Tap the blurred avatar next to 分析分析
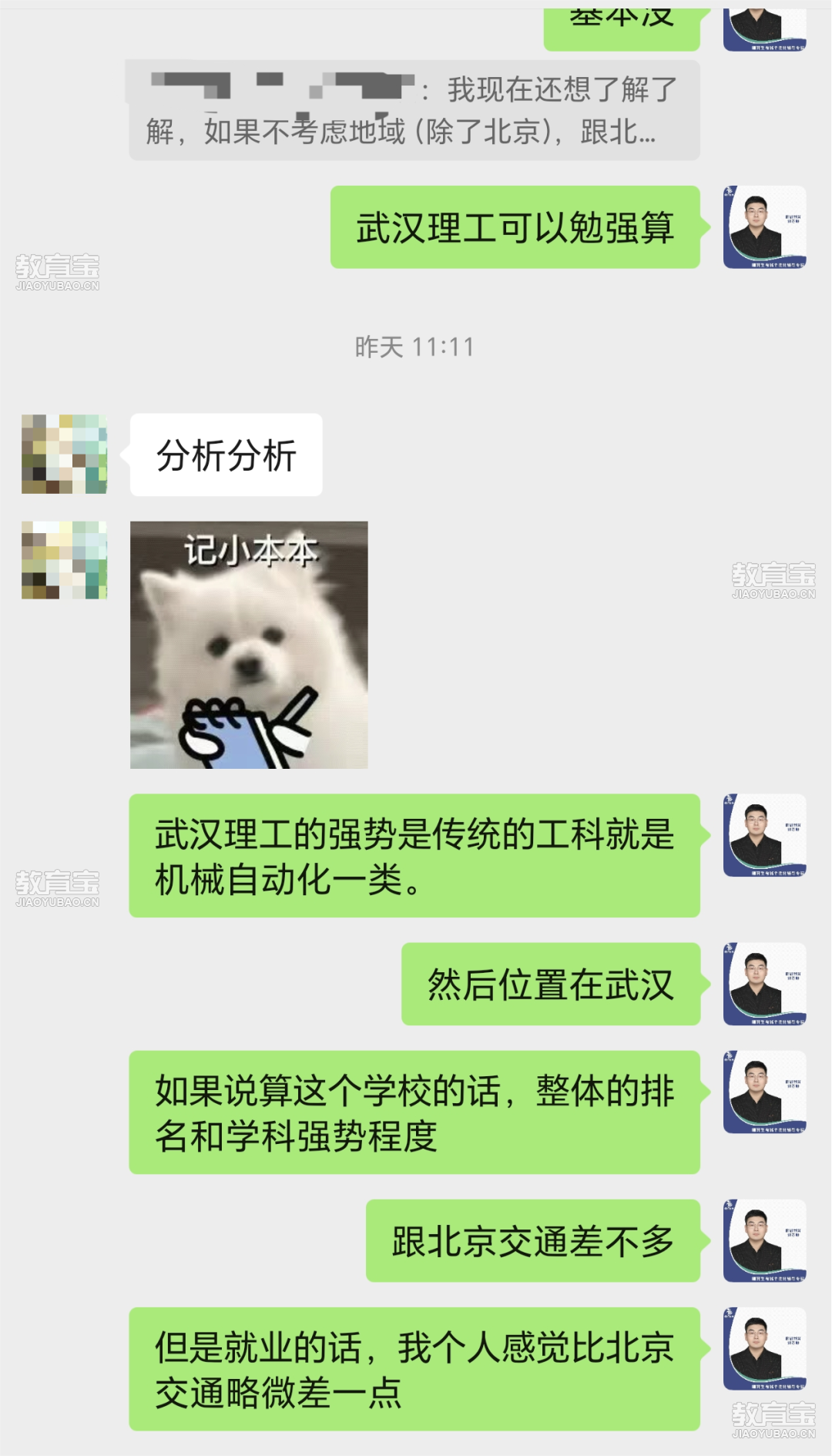The height and width of the screenshot is (1456, 832). pyautogui.click(x=64, y=454)
